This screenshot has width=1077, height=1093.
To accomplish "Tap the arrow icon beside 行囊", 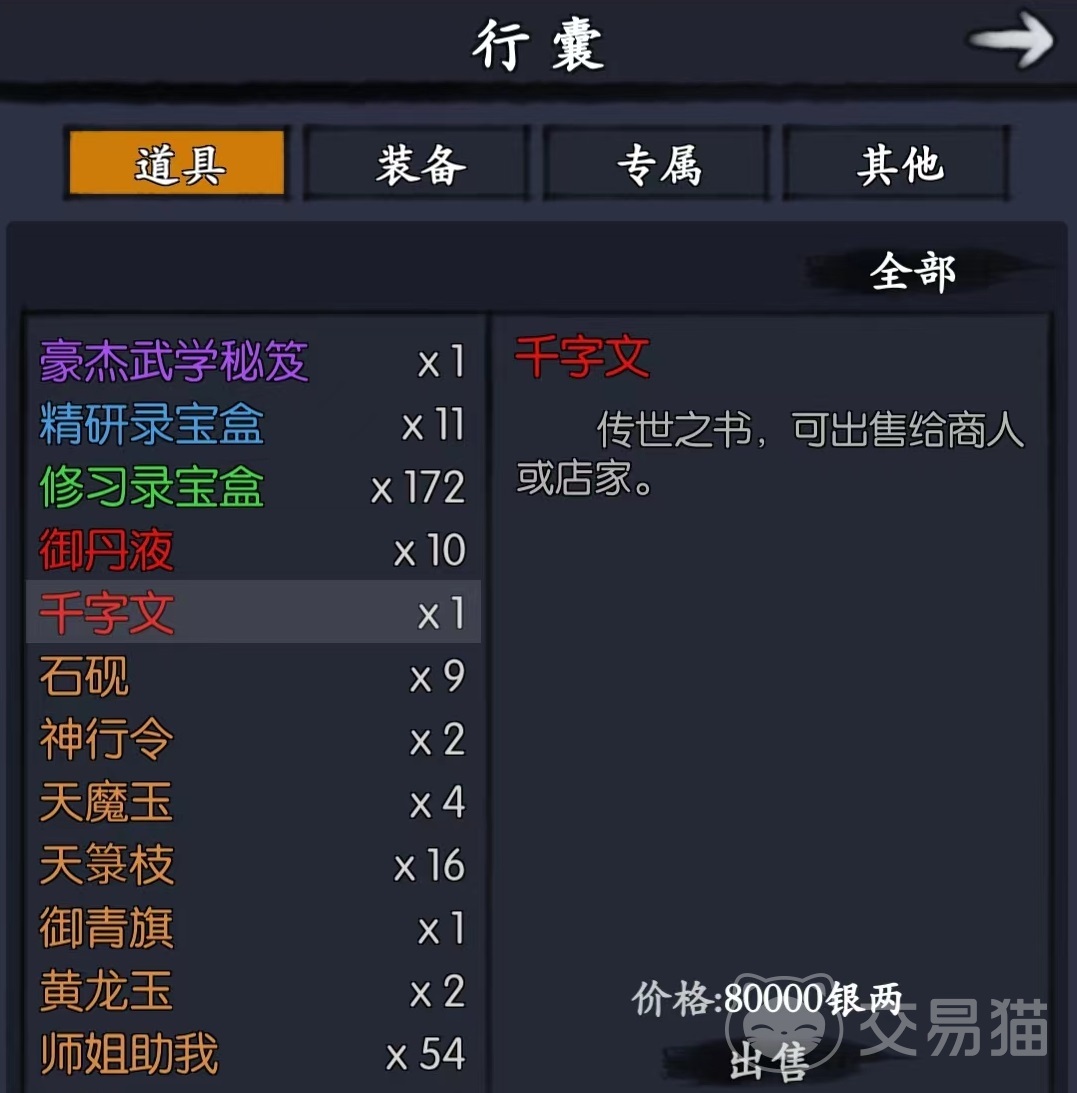I will click(x=1010, y=41).
